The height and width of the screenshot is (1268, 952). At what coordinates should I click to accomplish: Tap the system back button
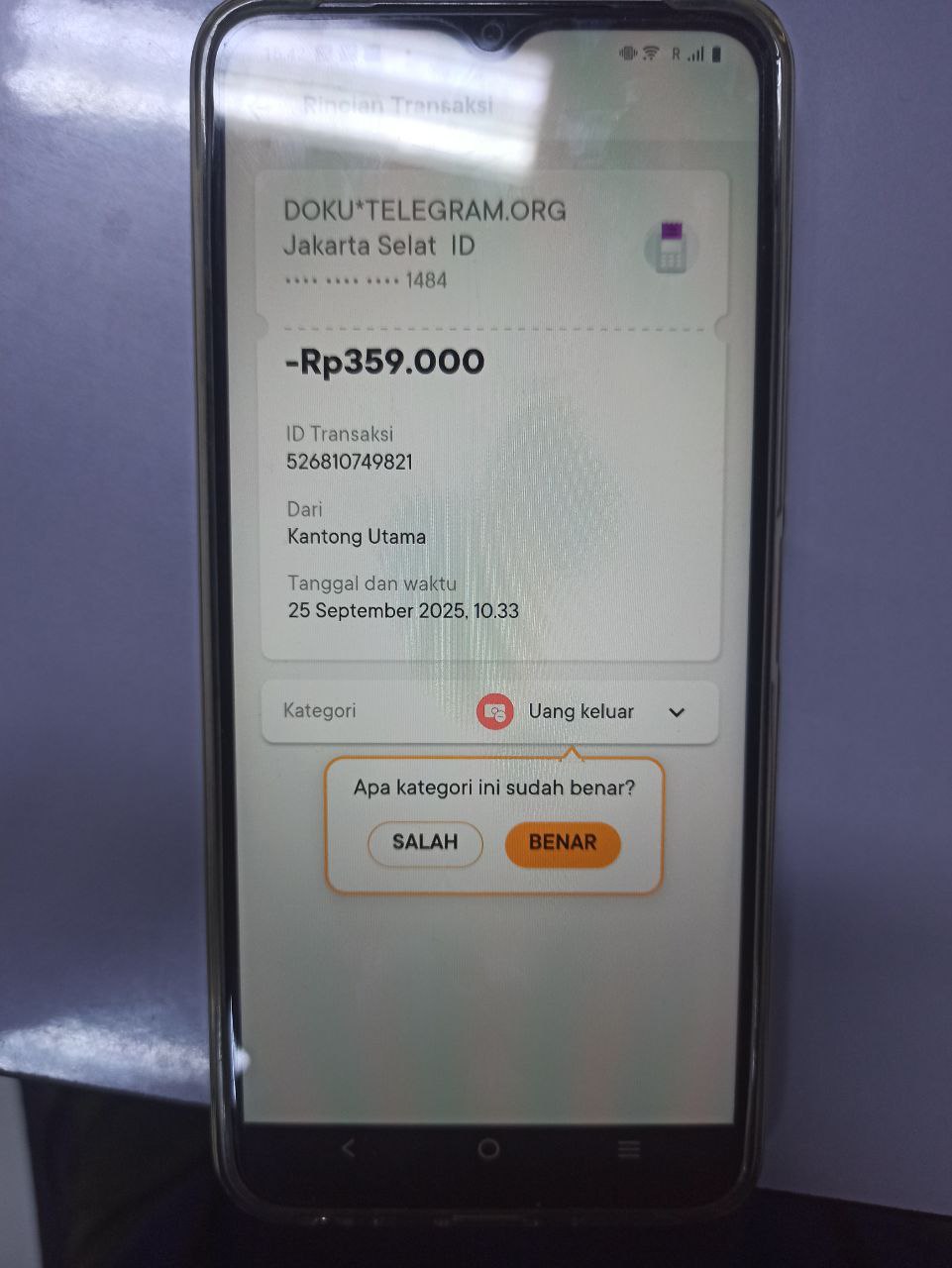348,1148
